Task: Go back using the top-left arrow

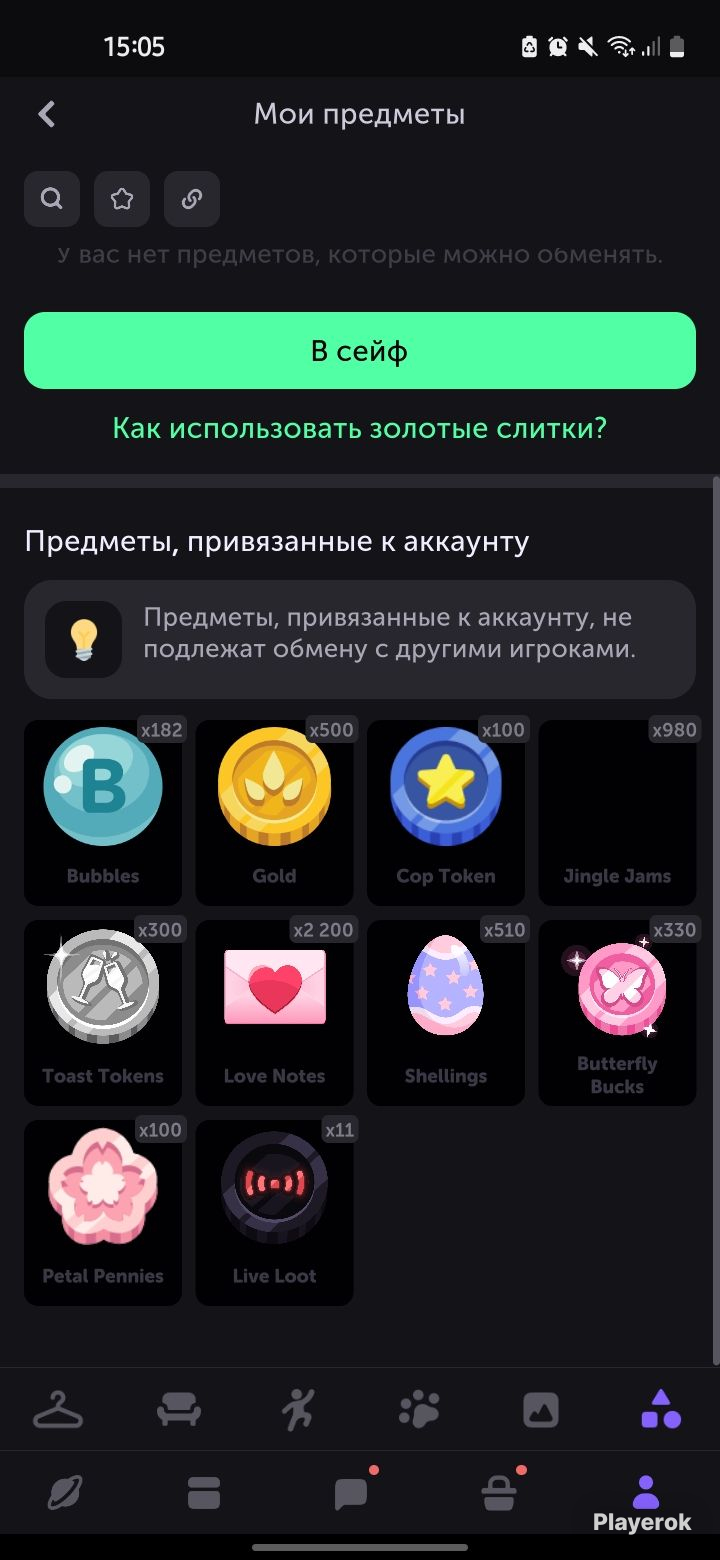Action: [x=46, y=114]
